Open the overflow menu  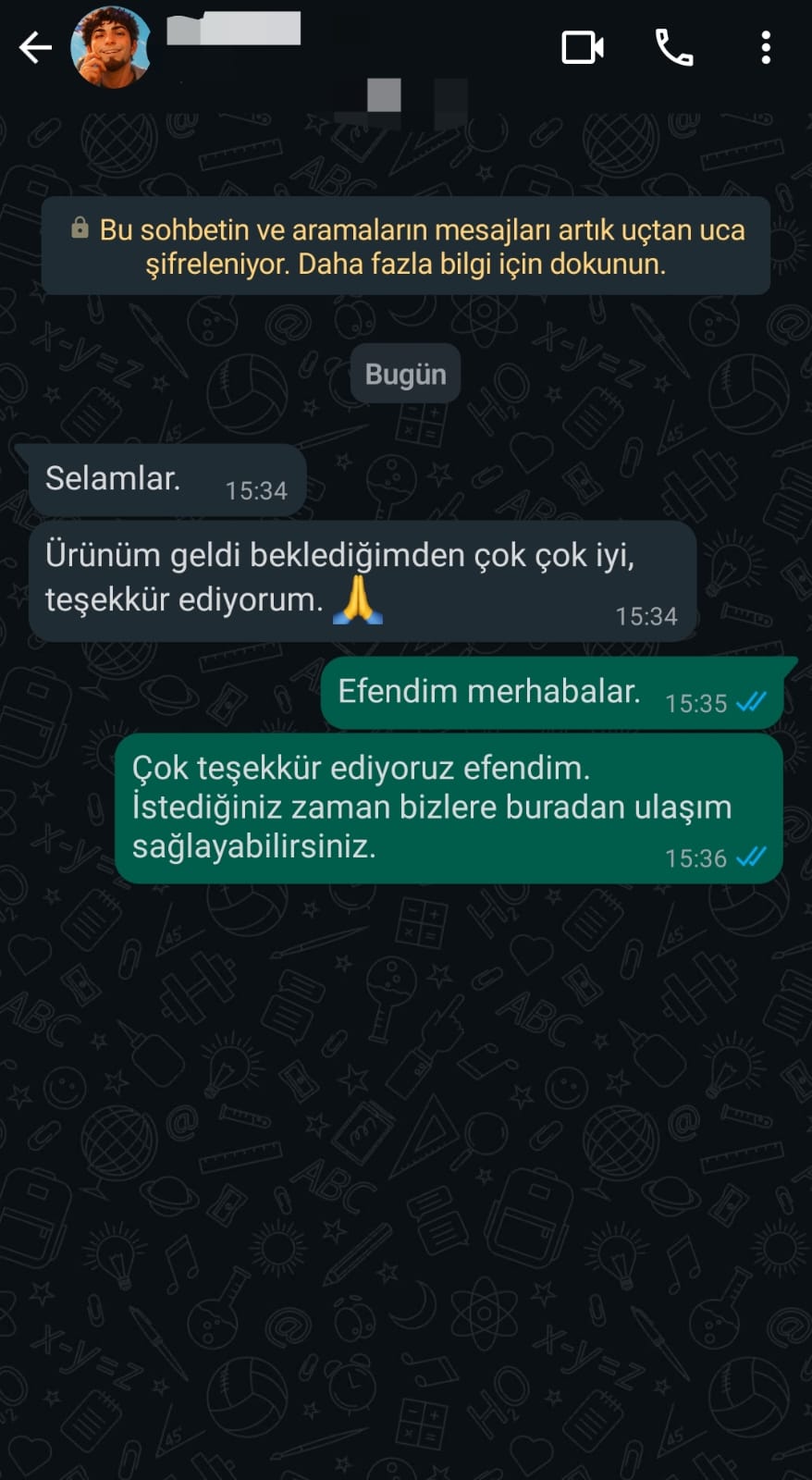pos(766,47)
